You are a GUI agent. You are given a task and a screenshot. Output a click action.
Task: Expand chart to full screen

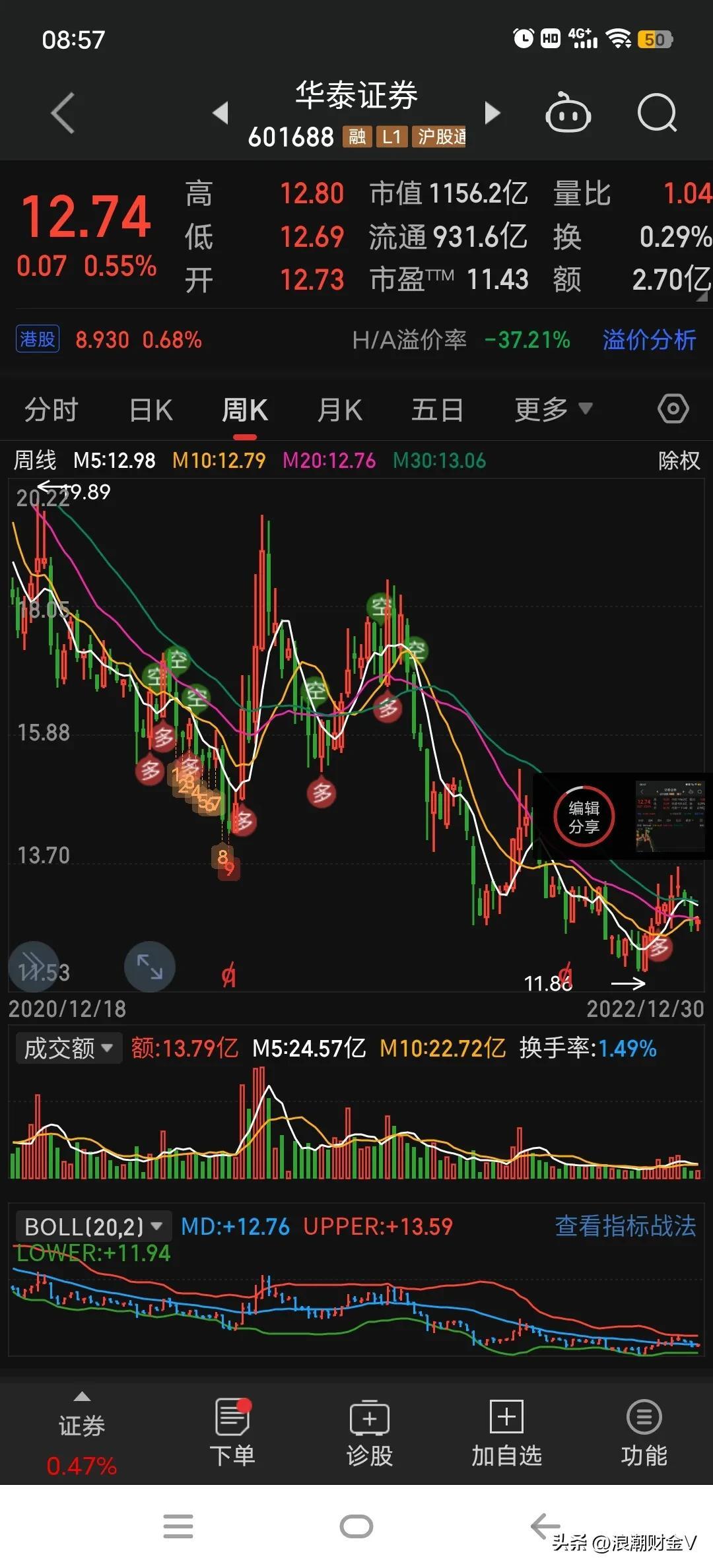(x=150, y=966)
